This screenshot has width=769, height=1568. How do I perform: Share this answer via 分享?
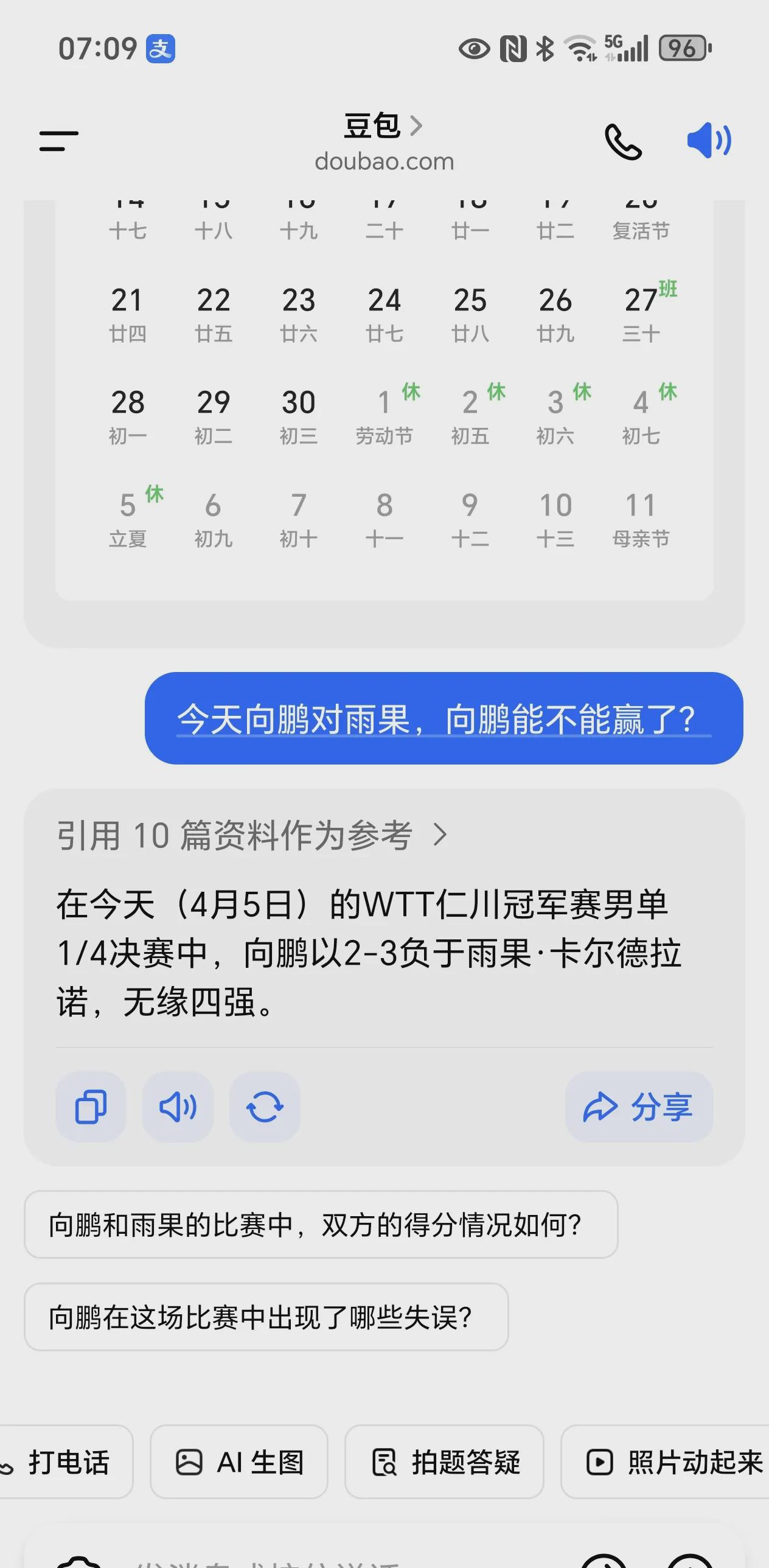pos(639,1107)
